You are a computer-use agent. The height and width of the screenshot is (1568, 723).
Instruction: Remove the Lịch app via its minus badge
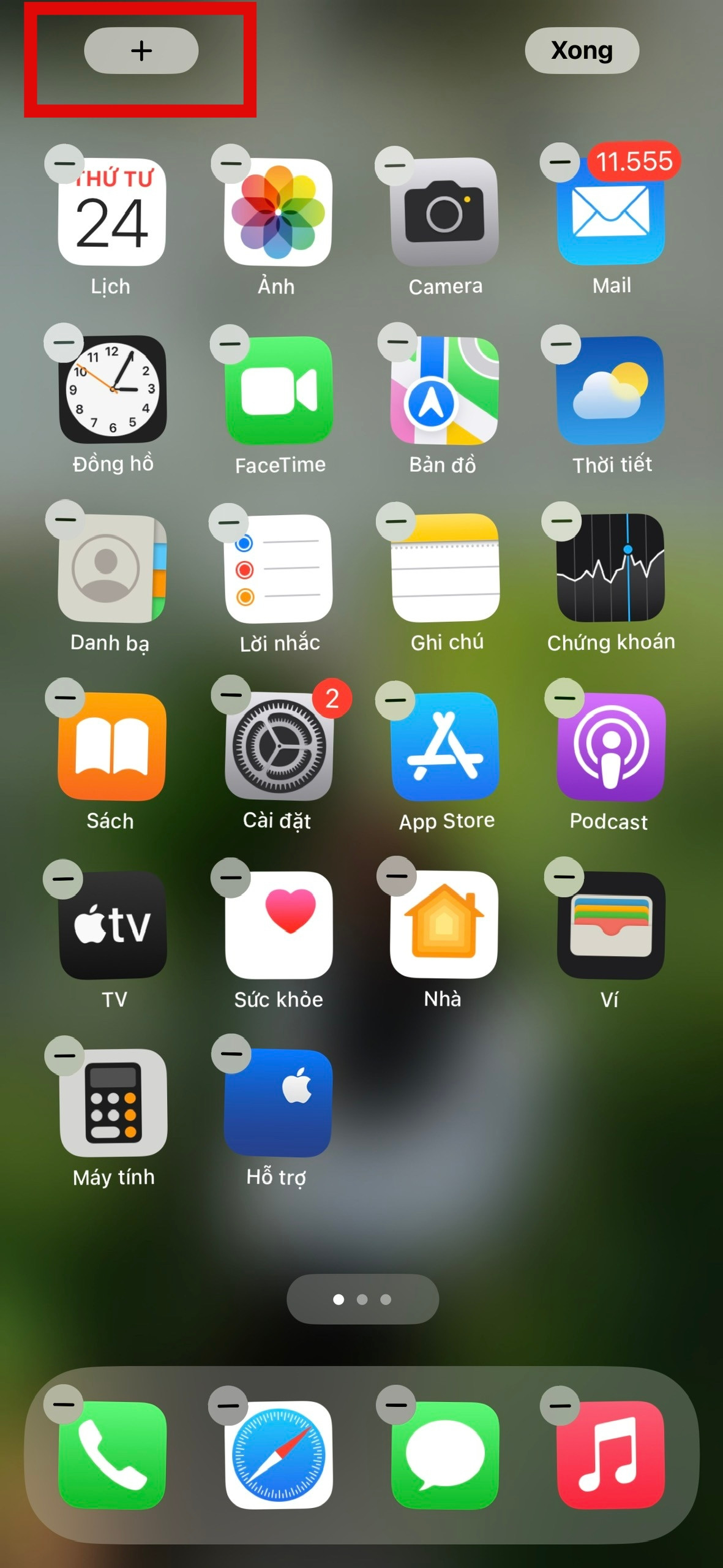click(x=64, y=164)
